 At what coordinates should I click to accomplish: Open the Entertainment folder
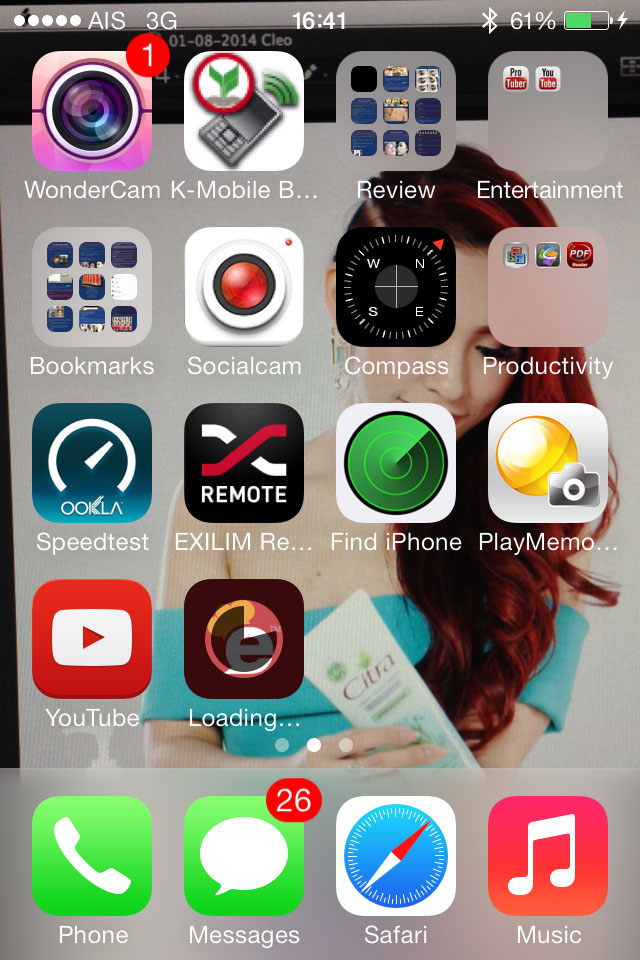548,111
